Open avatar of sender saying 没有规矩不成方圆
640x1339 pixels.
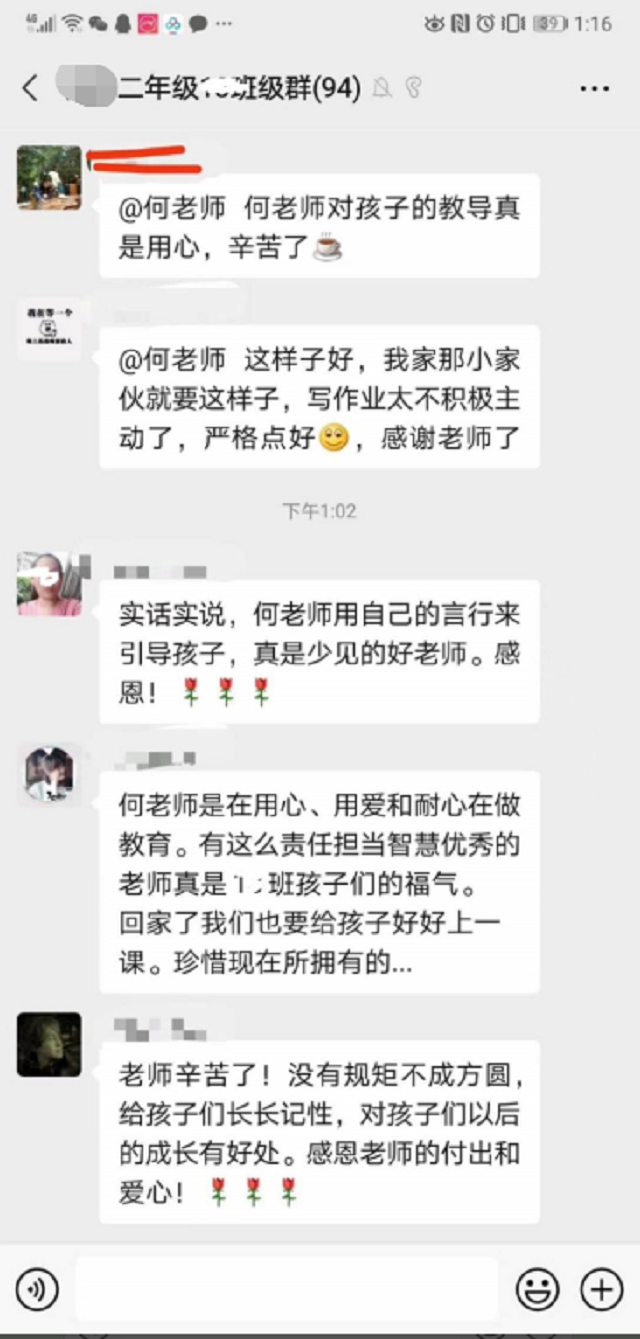click(x=49, y=1043)
